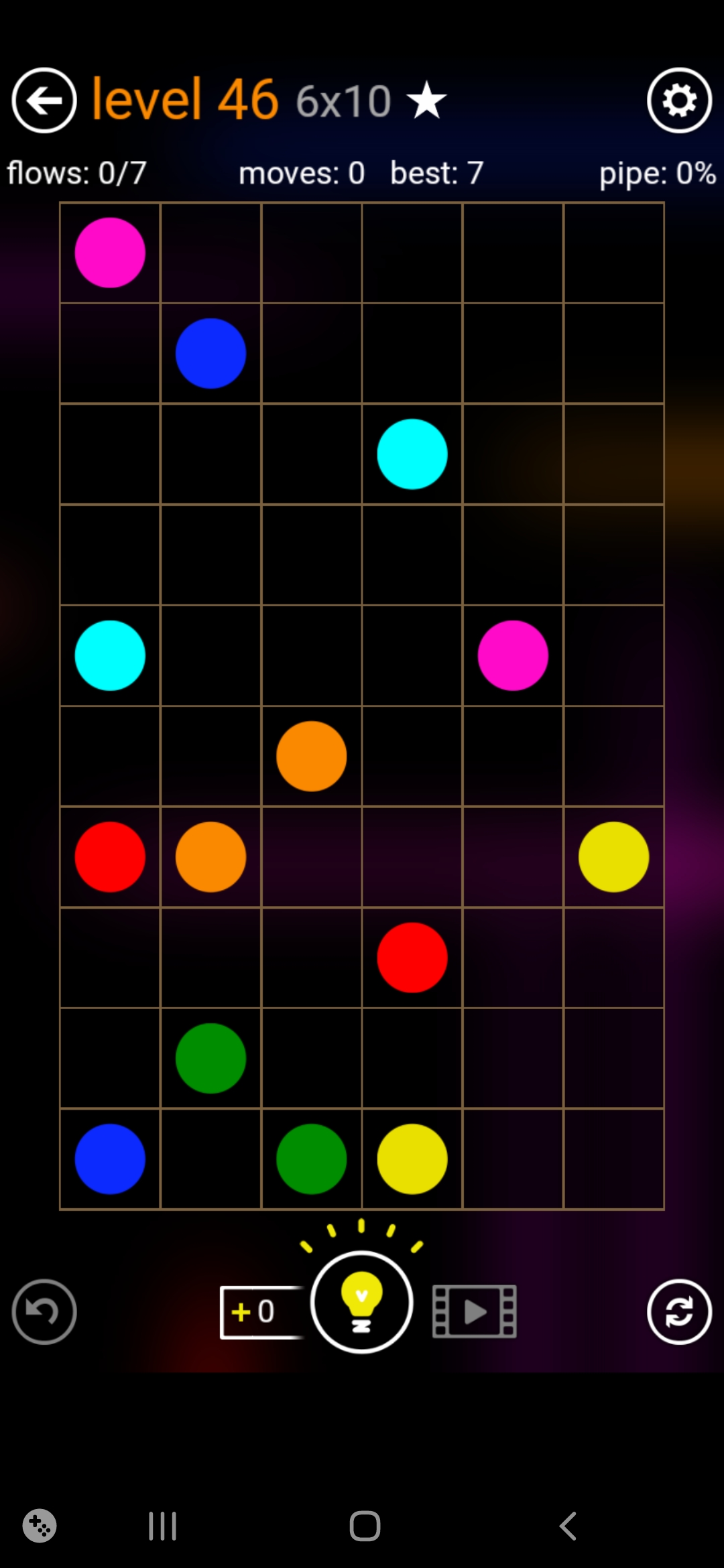724x1568 pixels.
Task: Select the cyan dot on the left edge
Action: pos(110,655)
